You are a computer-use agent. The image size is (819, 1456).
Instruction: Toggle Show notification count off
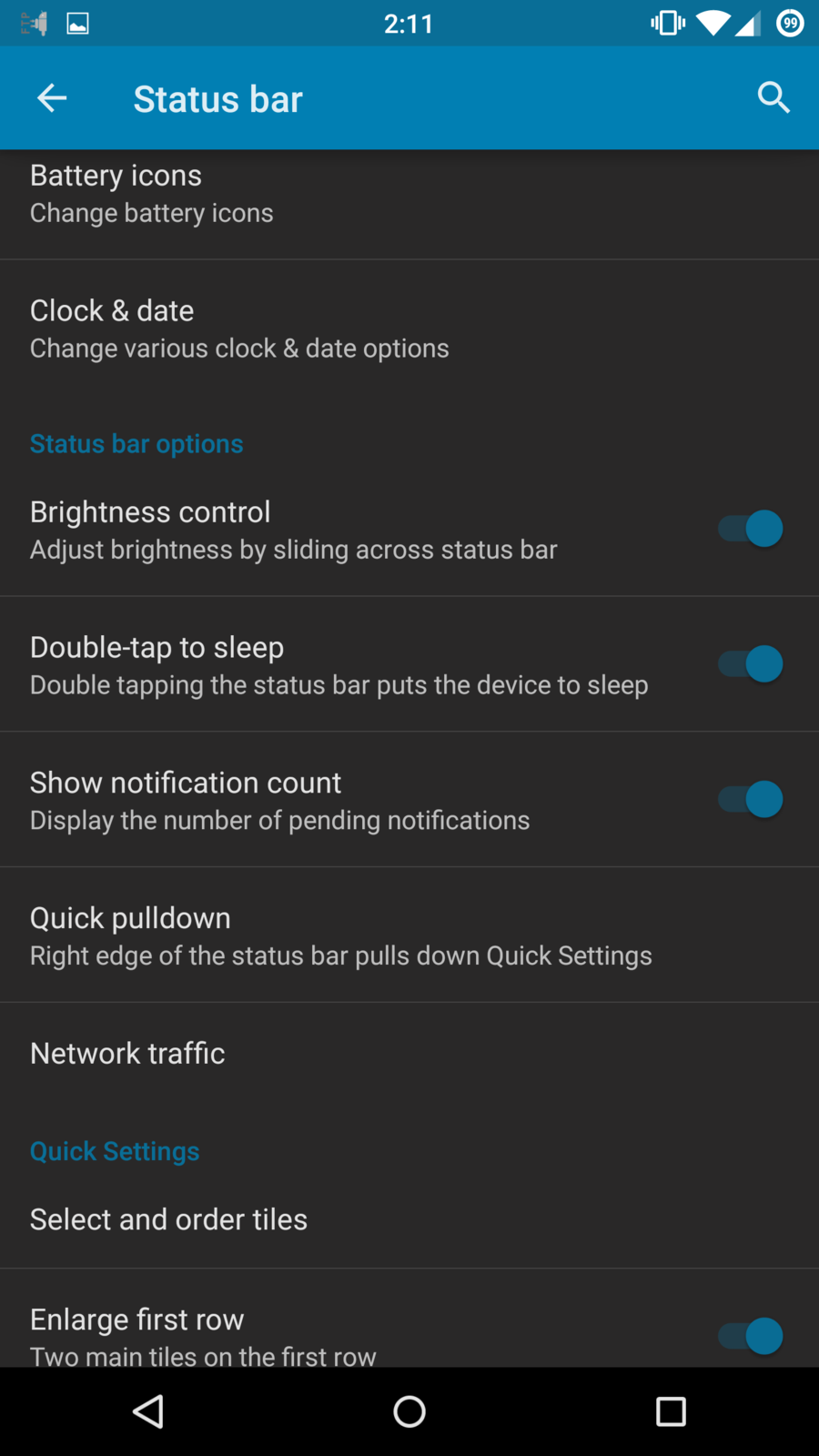click(x=750, y=800)
